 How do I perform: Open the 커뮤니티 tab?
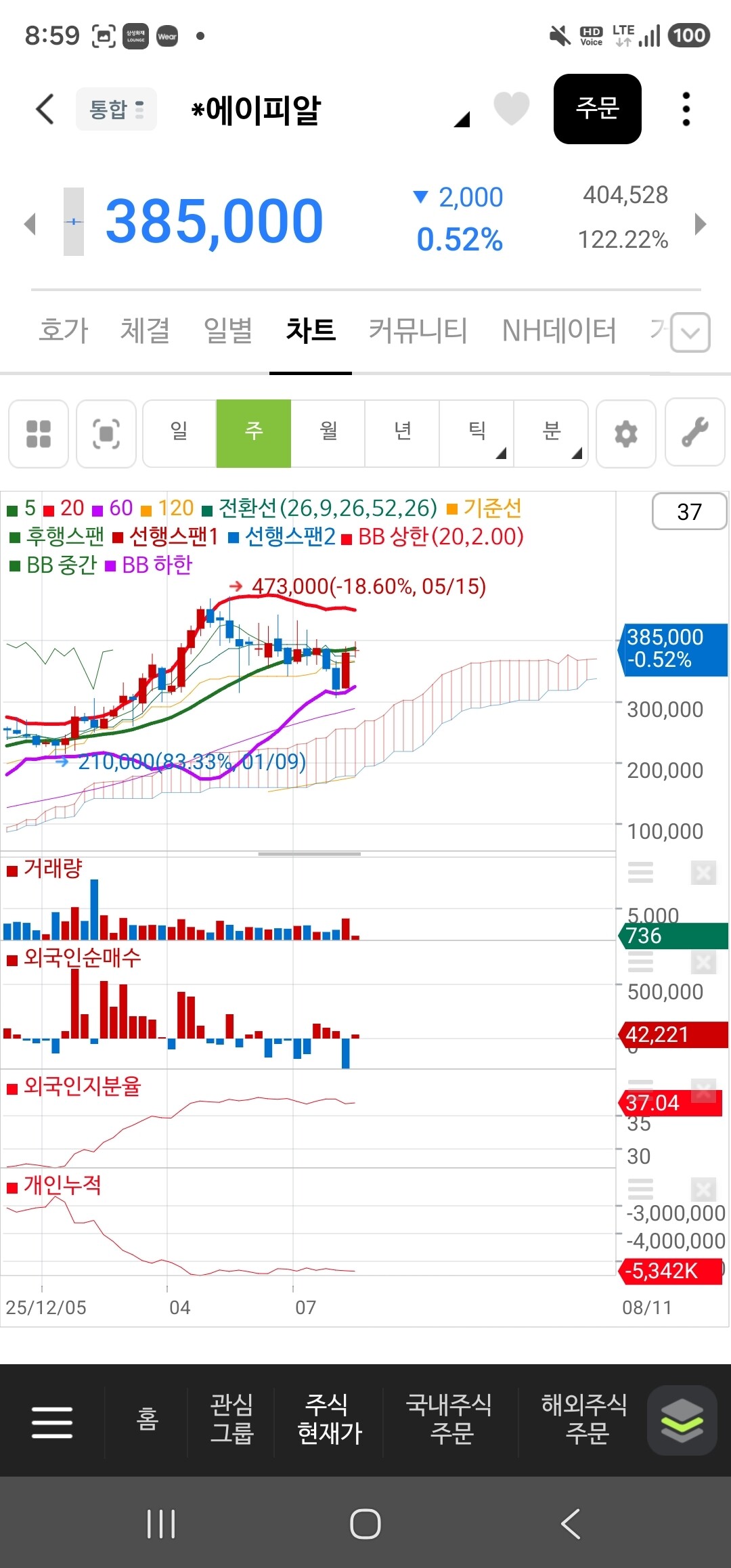click(x=418, y=331)
